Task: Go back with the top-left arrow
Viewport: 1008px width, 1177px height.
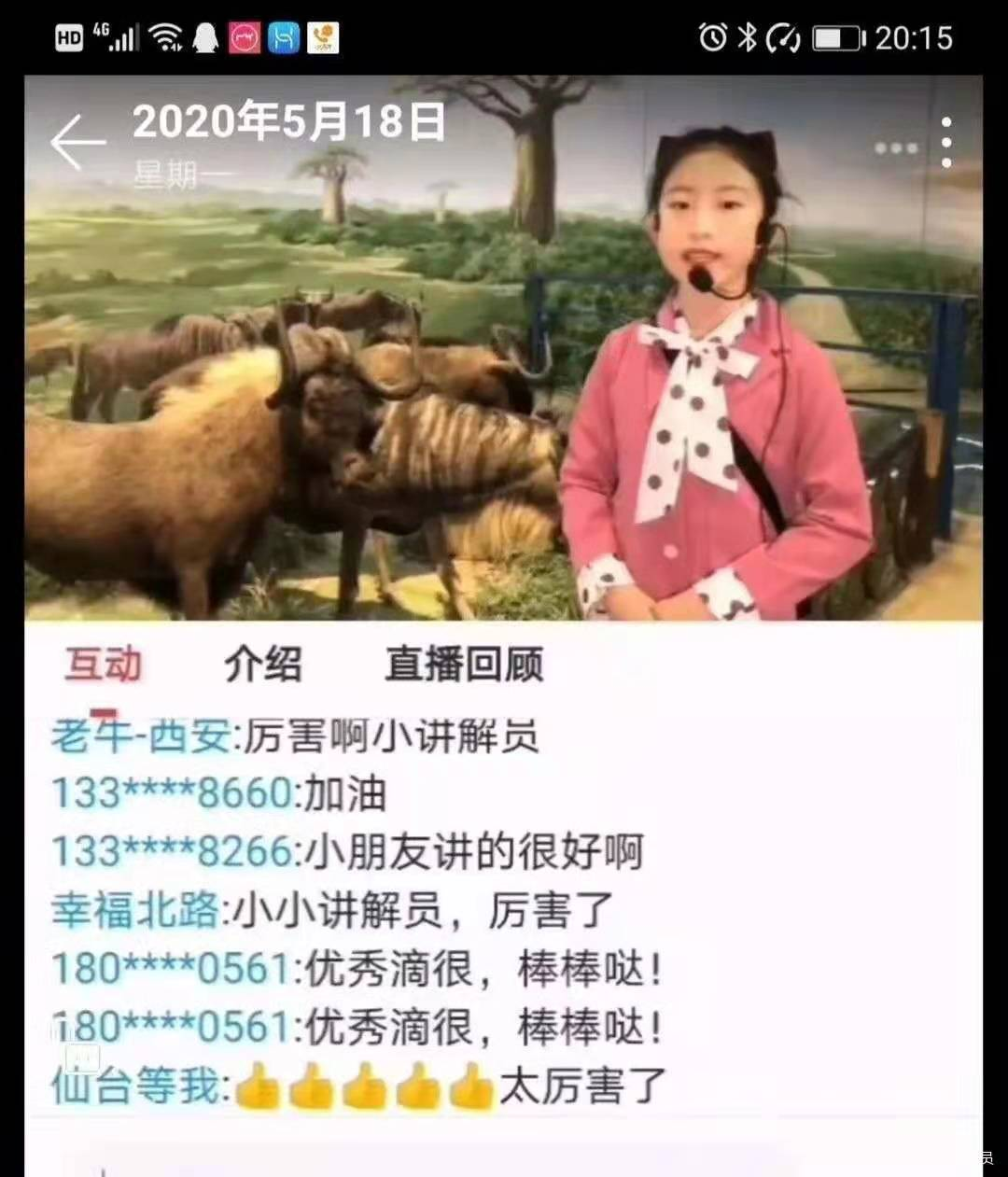Action: 77,143
